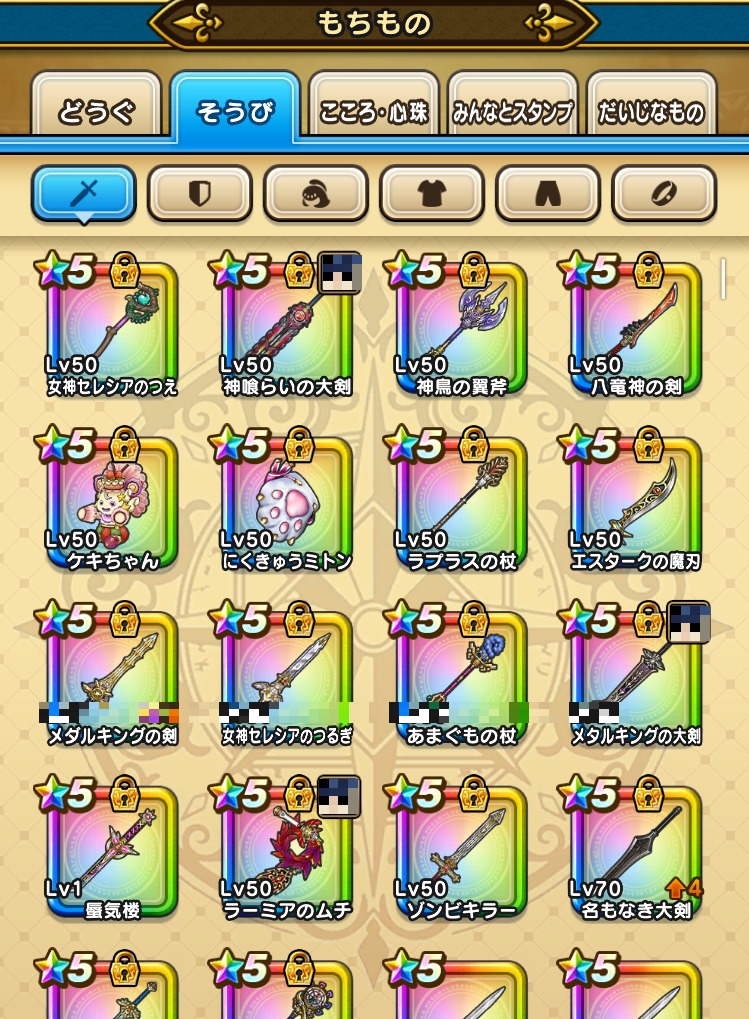View the 神鳥の翼斧 weapon
Viewport: 749px width, 1019px height.
point(460,328)
